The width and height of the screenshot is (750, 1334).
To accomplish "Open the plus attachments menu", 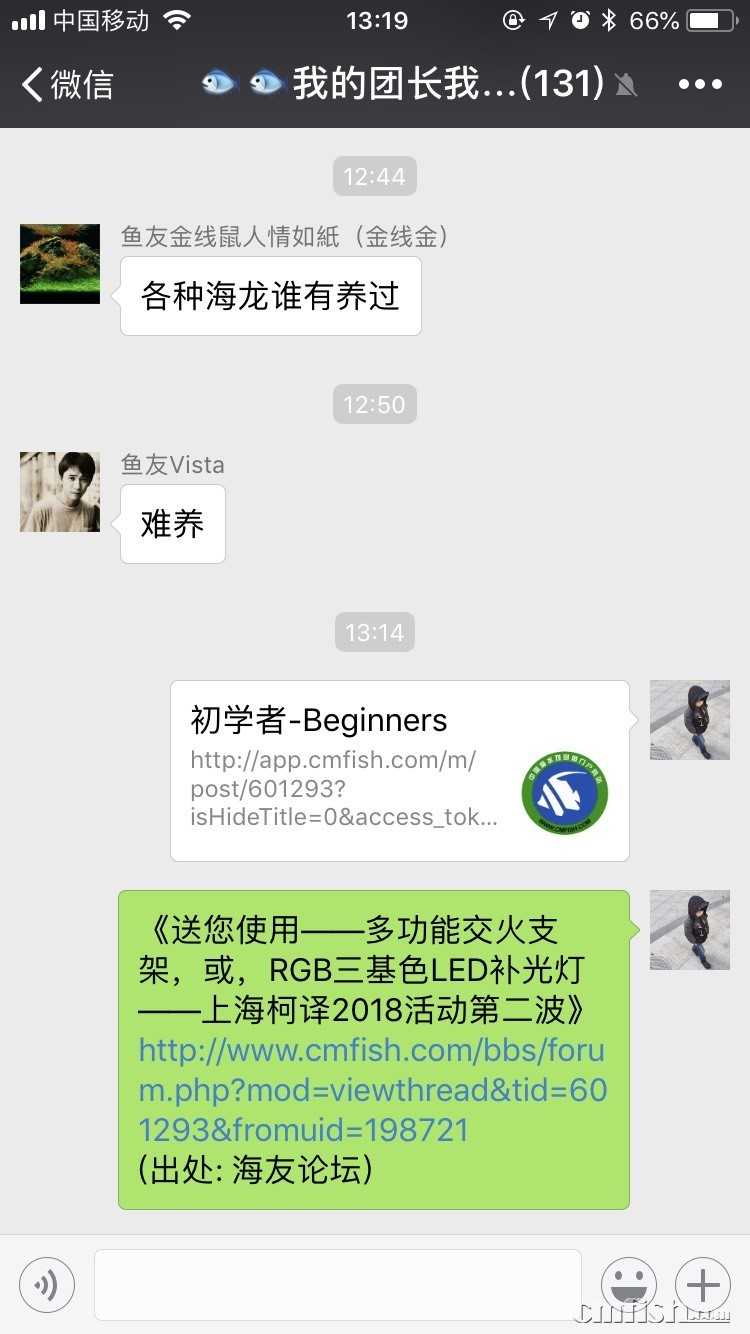I will (702, 1284).
